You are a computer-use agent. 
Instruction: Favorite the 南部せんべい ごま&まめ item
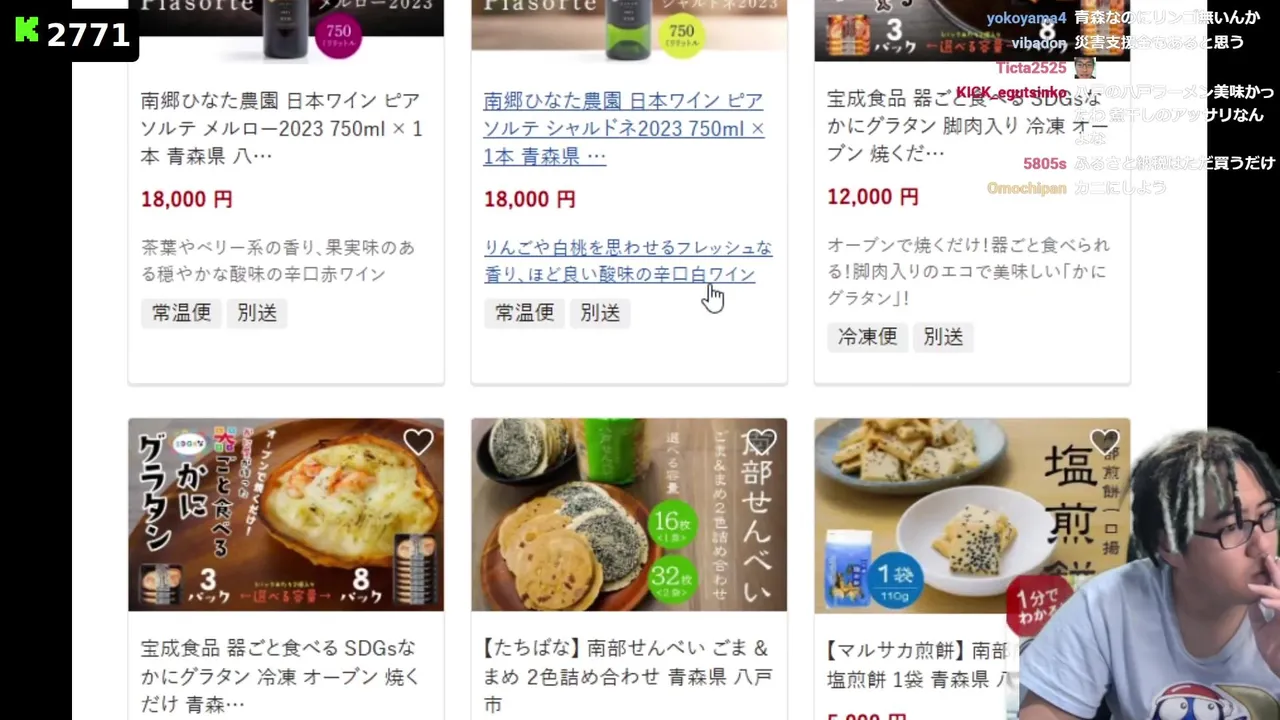click(x=761, y=442)
